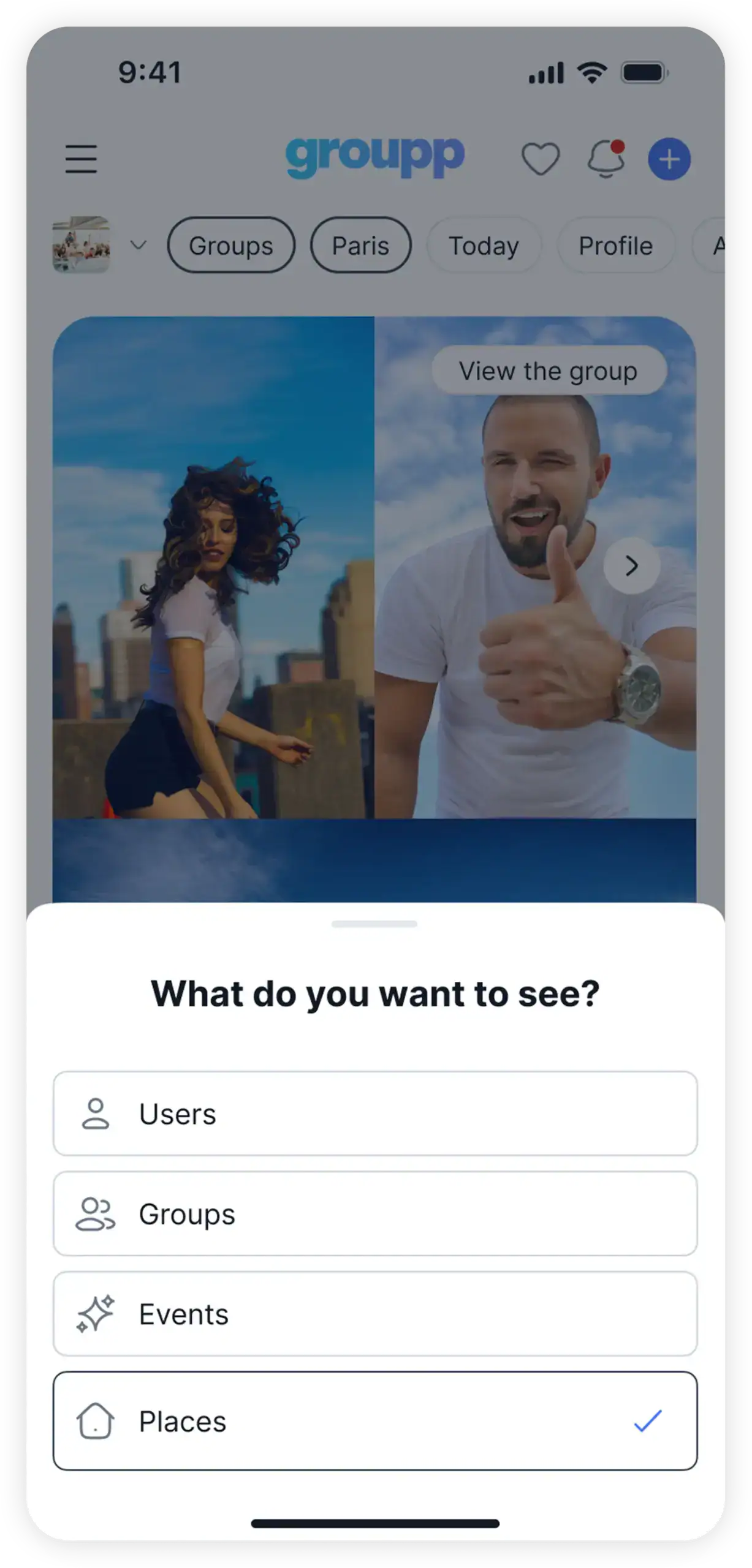Select the Places option
Viewport: 752px width, 1568px height.
pos(374,1421)
